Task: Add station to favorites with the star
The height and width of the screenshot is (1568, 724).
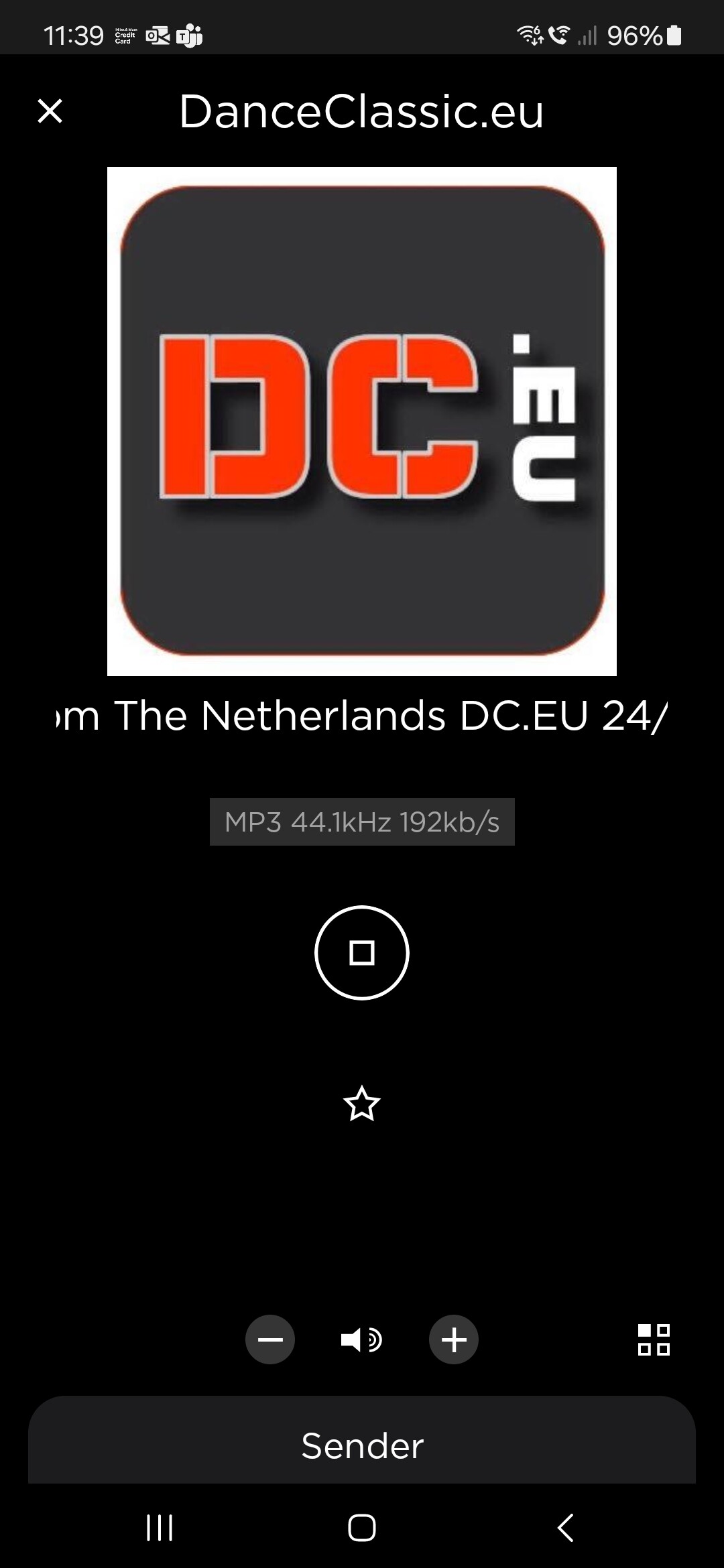Action: [x=362, y=1104]
